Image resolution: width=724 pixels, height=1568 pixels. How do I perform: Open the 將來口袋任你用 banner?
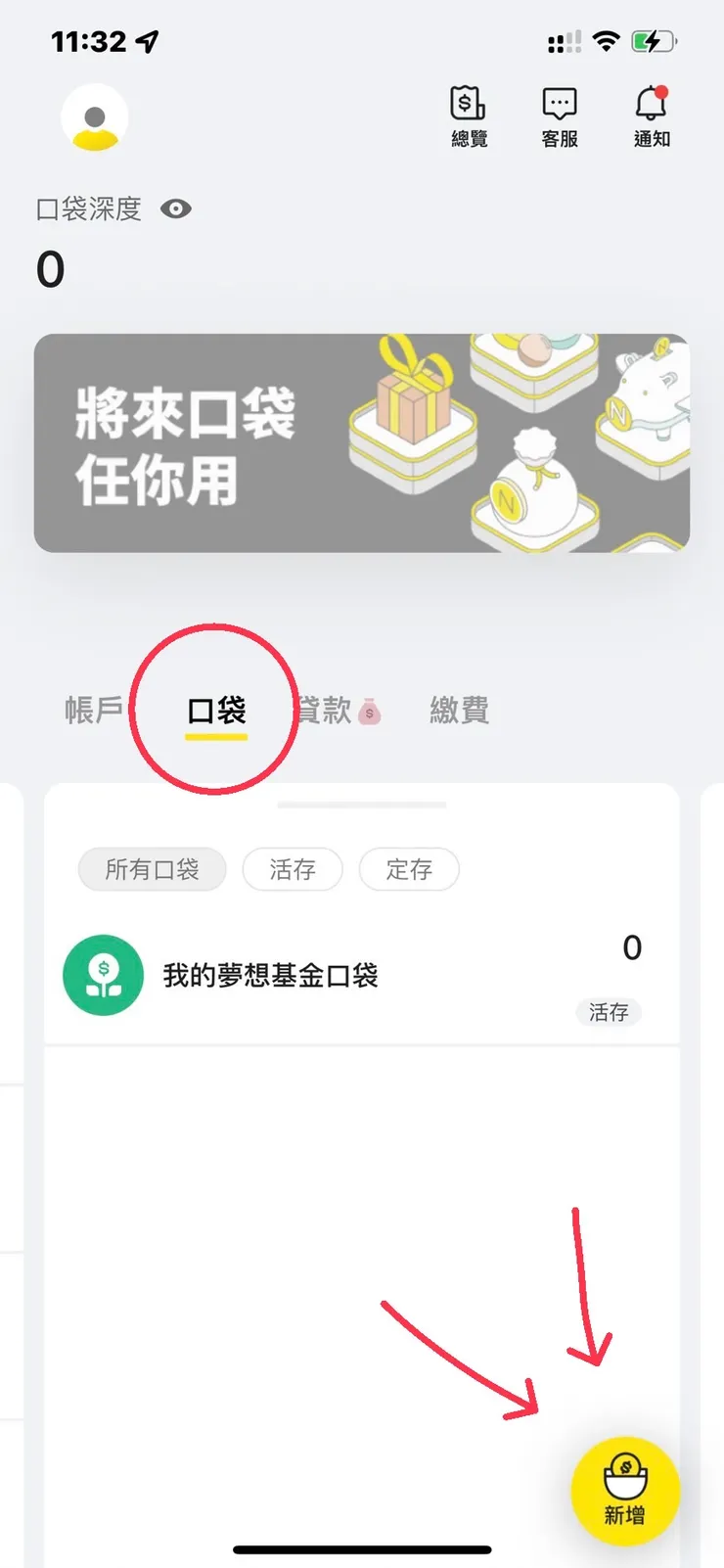(362, 443)
